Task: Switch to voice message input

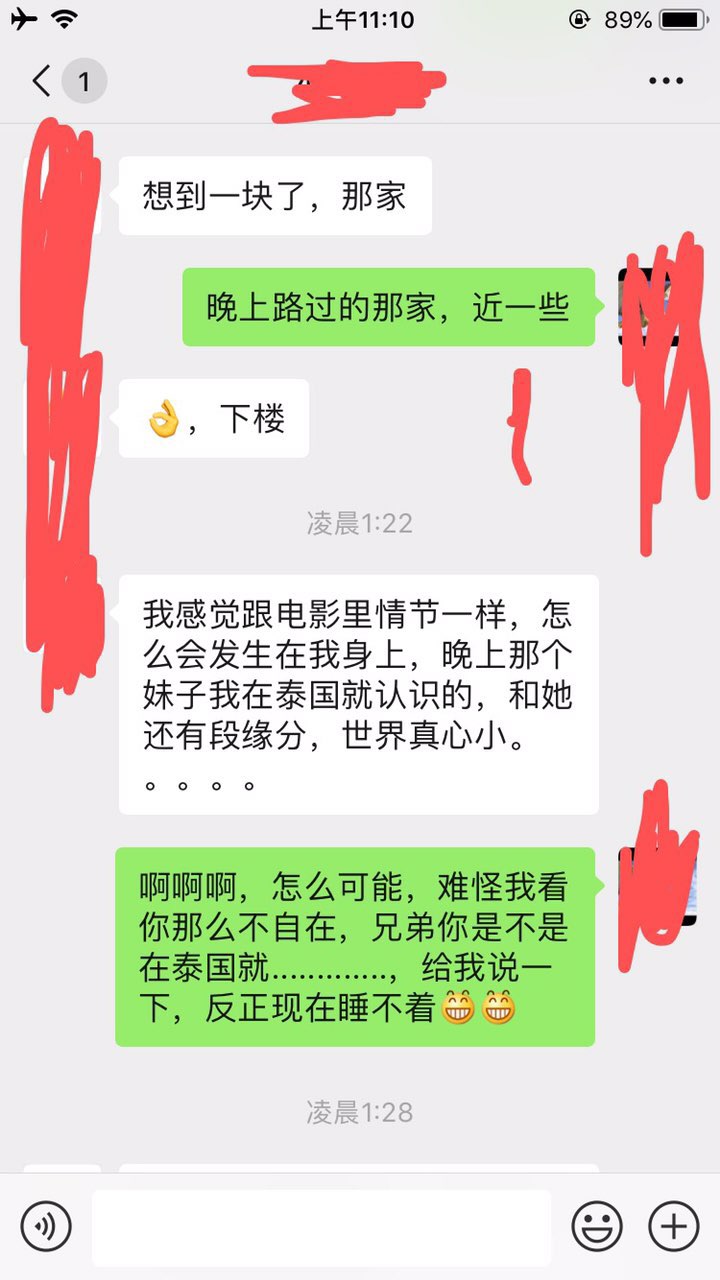Action: tap(46, 1226)
